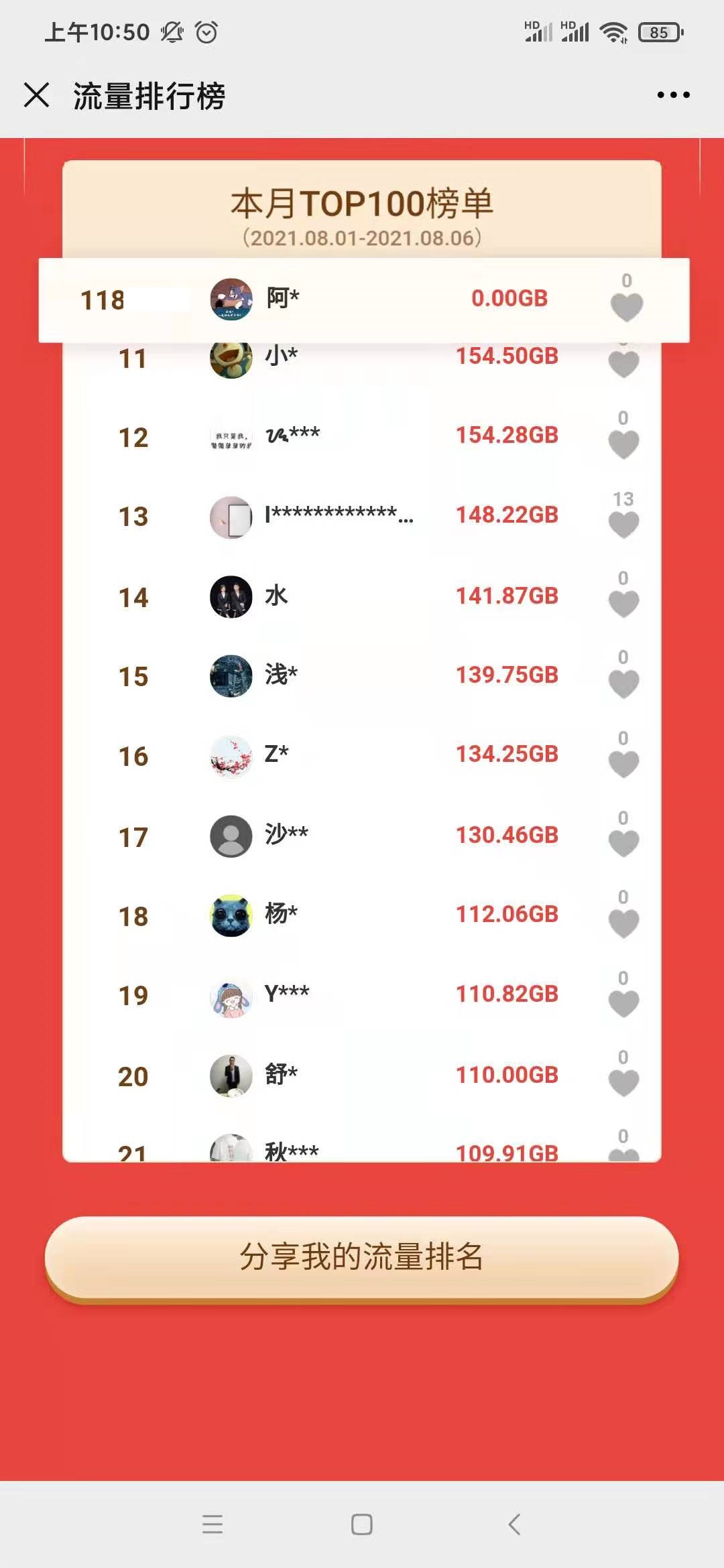Like the rank 13 entry with 148.22GB

(623, 524)
